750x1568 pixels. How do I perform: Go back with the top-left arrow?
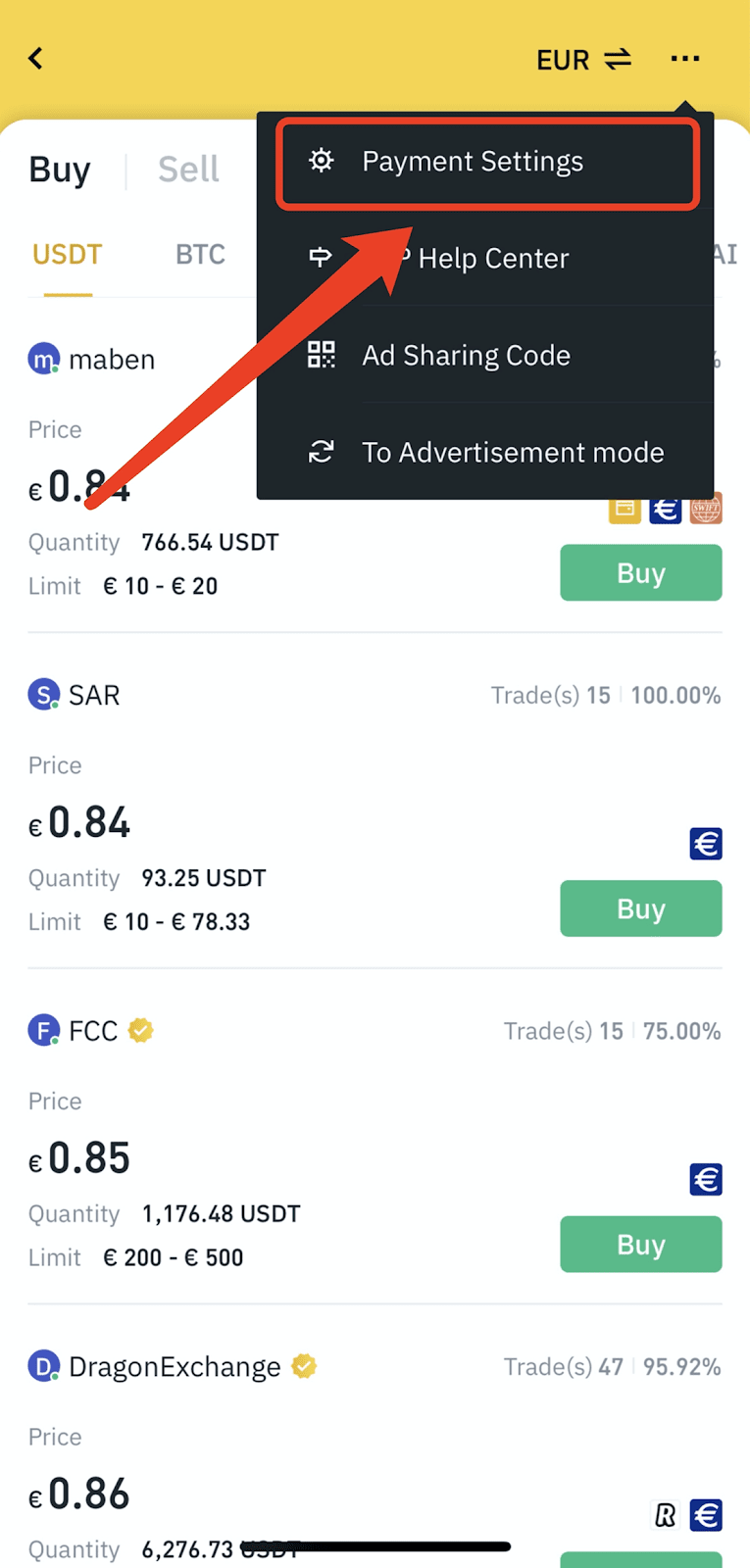36,59
